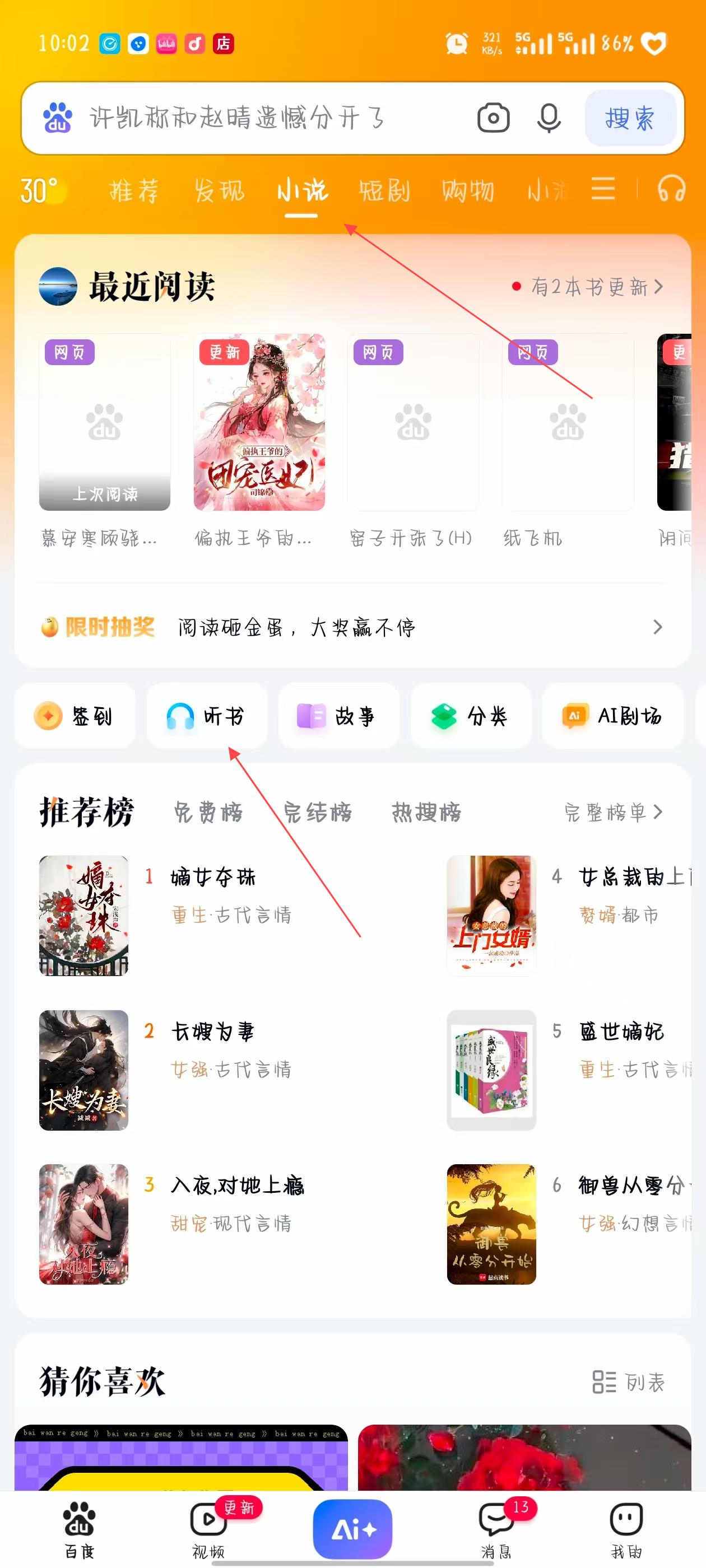
Task: Open 有2本书更新 link
Action: [588, 286]
